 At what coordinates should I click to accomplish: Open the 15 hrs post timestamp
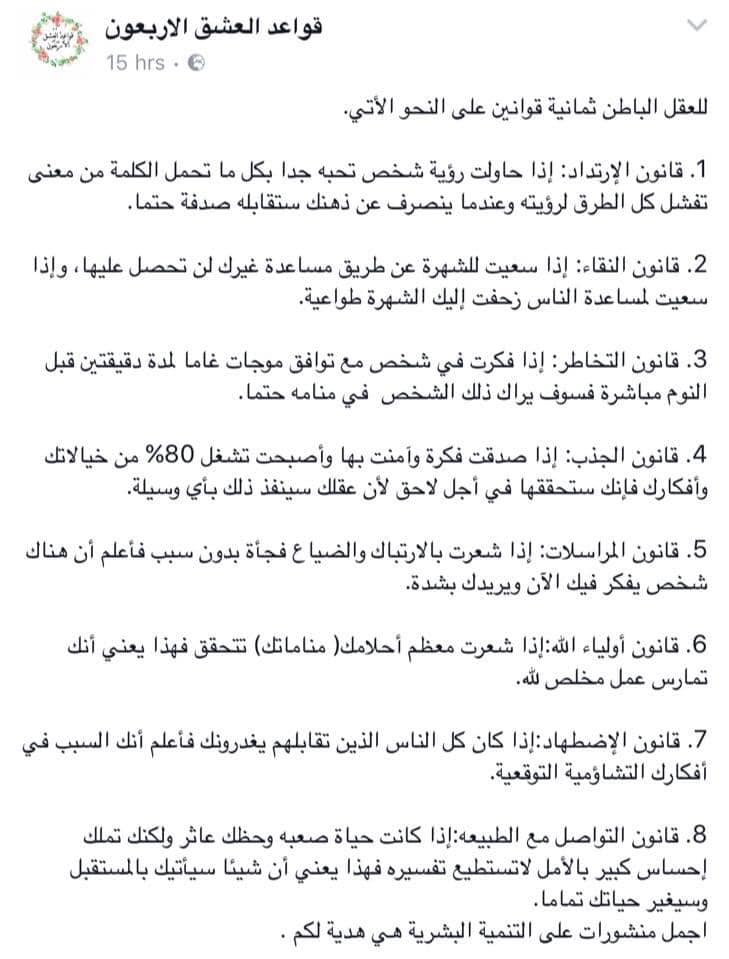(x=135, y=62)
